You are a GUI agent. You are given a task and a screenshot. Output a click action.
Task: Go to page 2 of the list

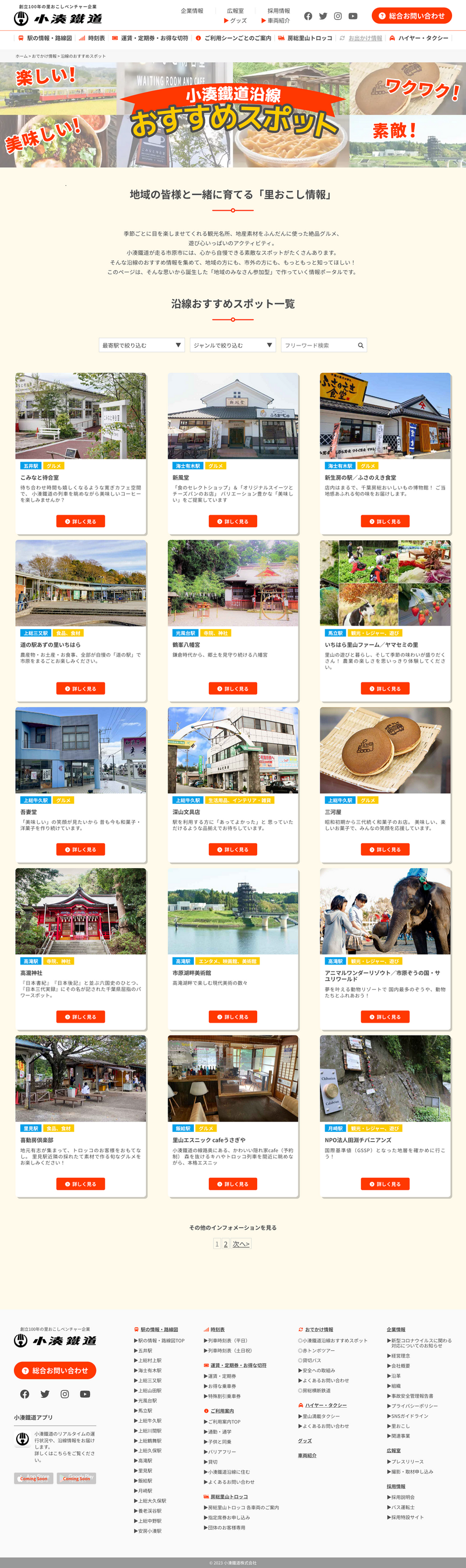pos(226,1243)
